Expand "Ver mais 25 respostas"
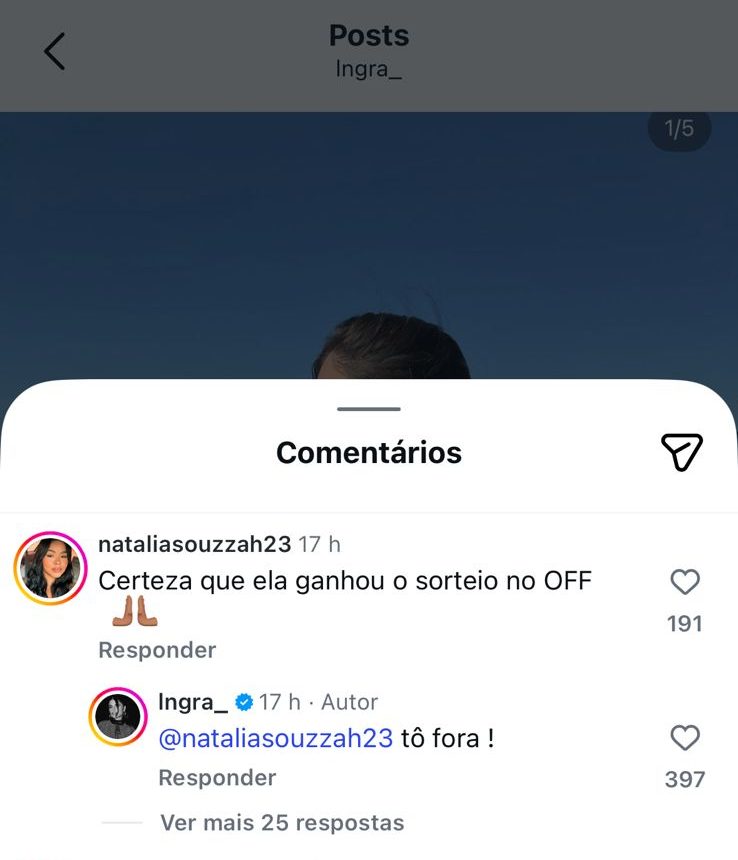738x860 pixels. [282, 823]
